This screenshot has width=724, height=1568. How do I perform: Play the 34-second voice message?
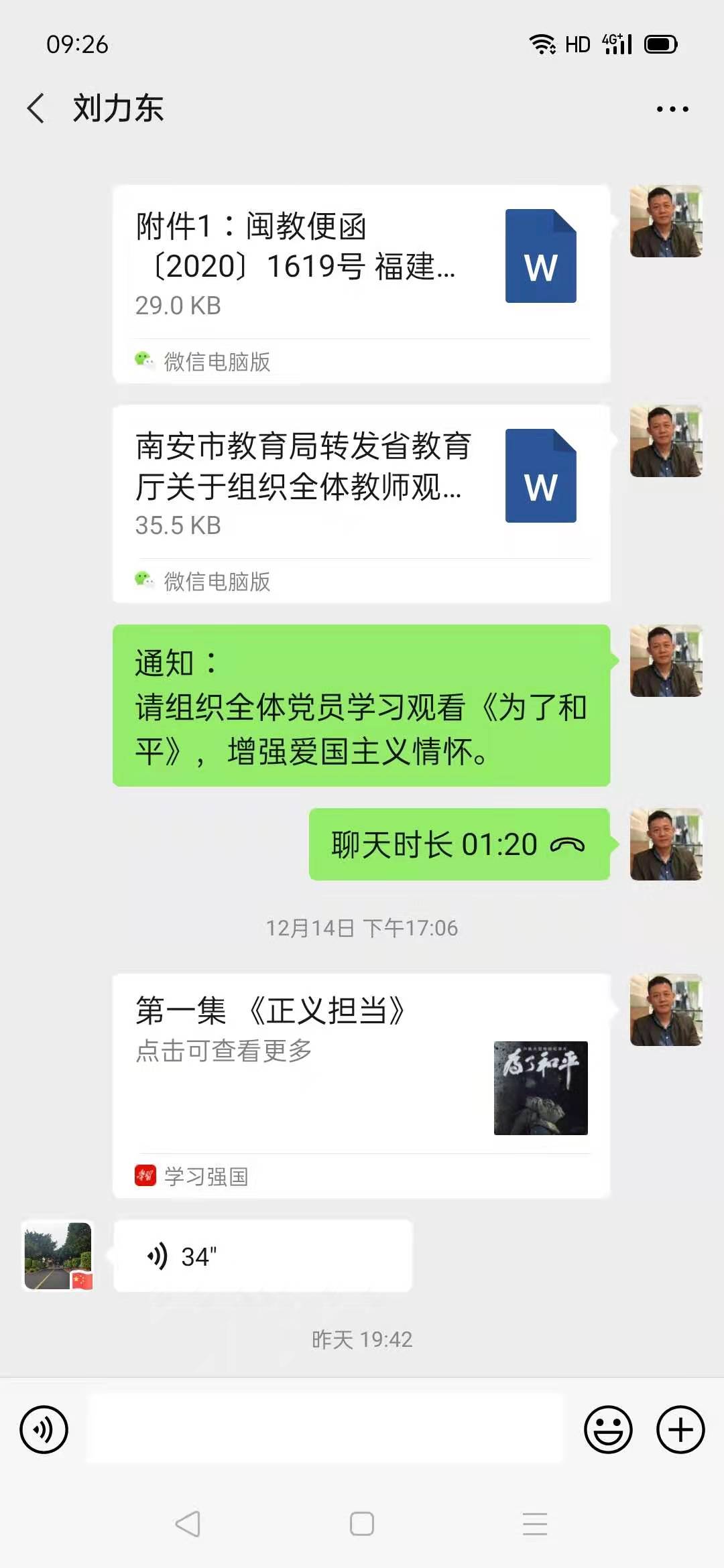click(263, 1256)
